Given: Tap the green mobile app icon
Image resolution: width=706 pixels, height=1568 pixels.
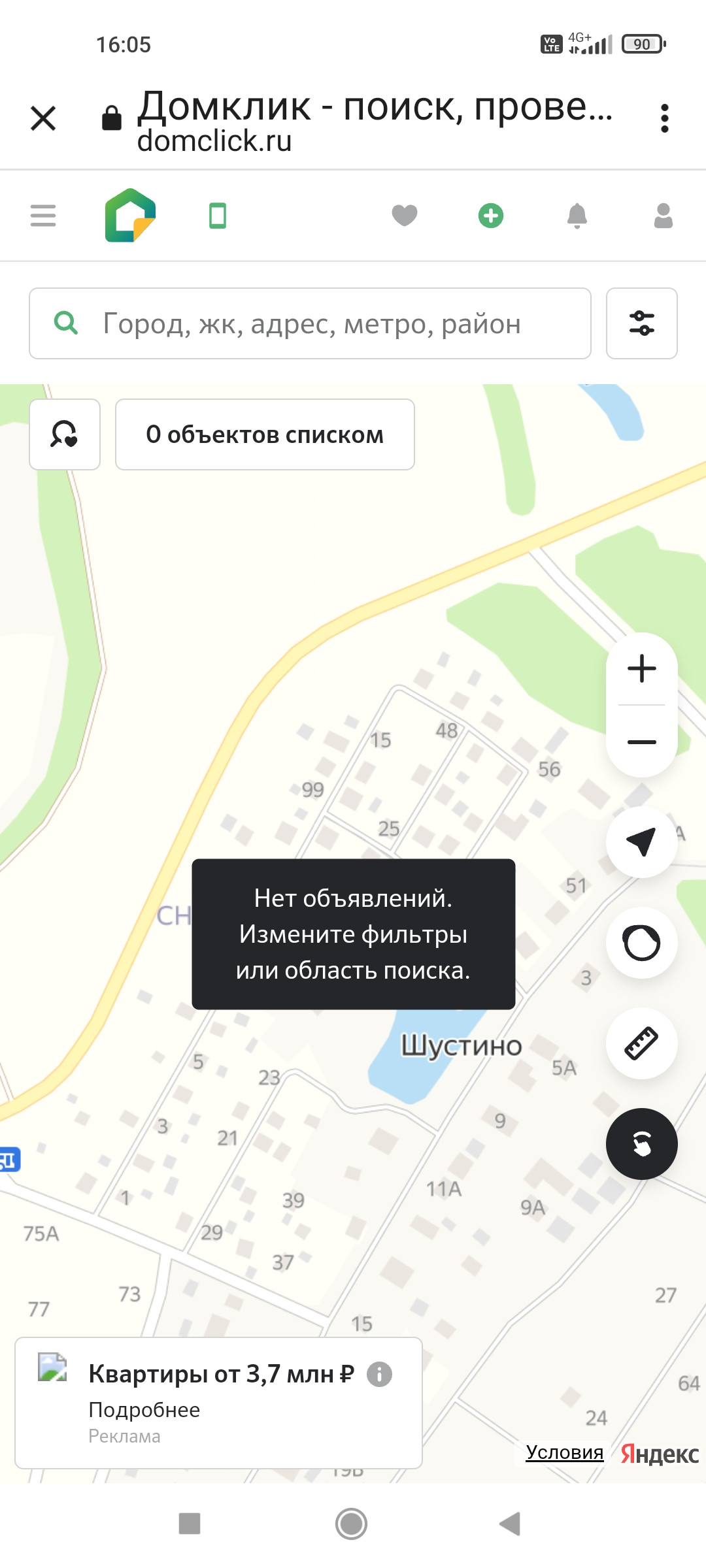Looking at the screenshot, I should coord(218,216).
